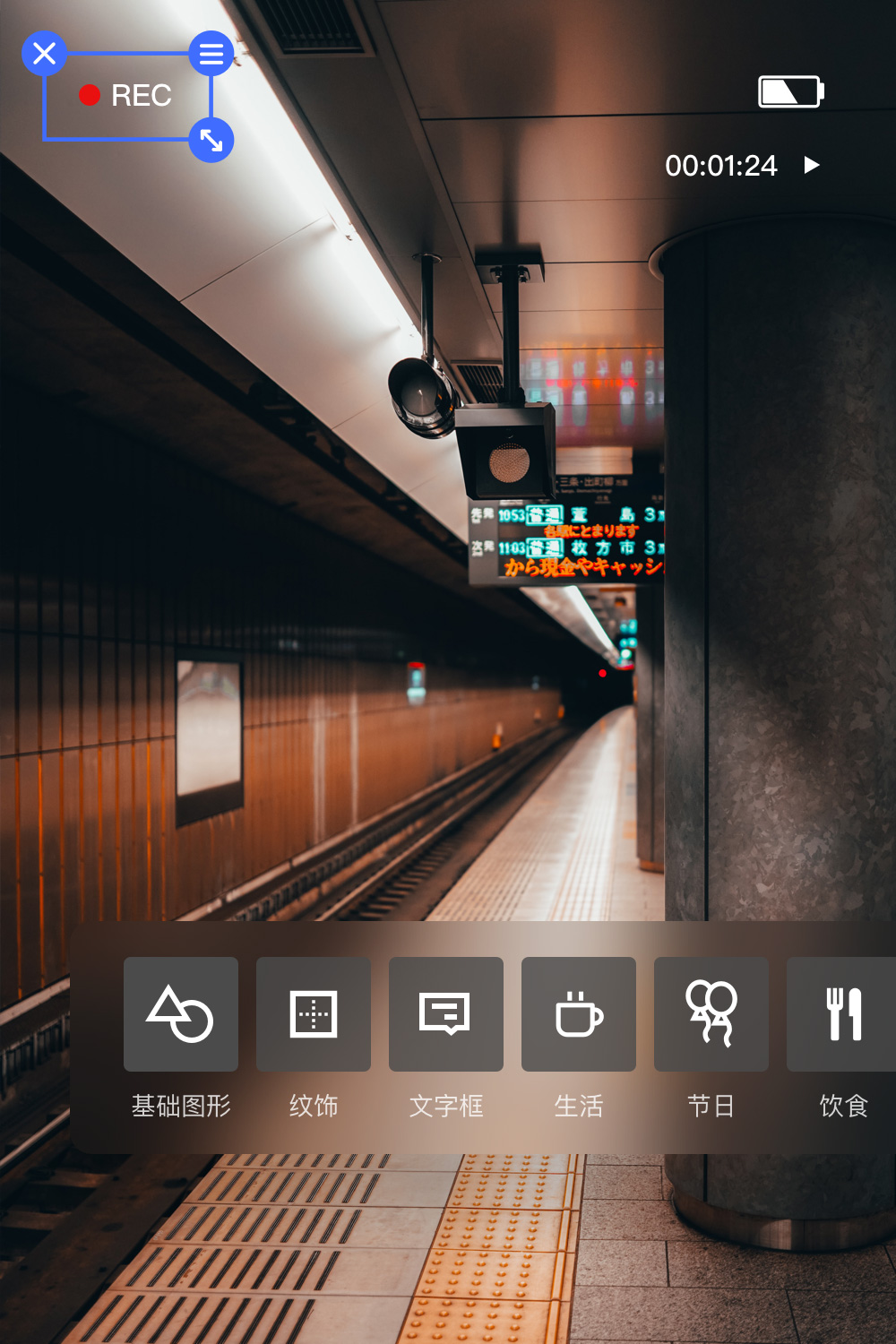The width and height of the screenshot is (896, 1344).
Task: Tap the resize handle on the REC sticker
Action: coord(211,140)
